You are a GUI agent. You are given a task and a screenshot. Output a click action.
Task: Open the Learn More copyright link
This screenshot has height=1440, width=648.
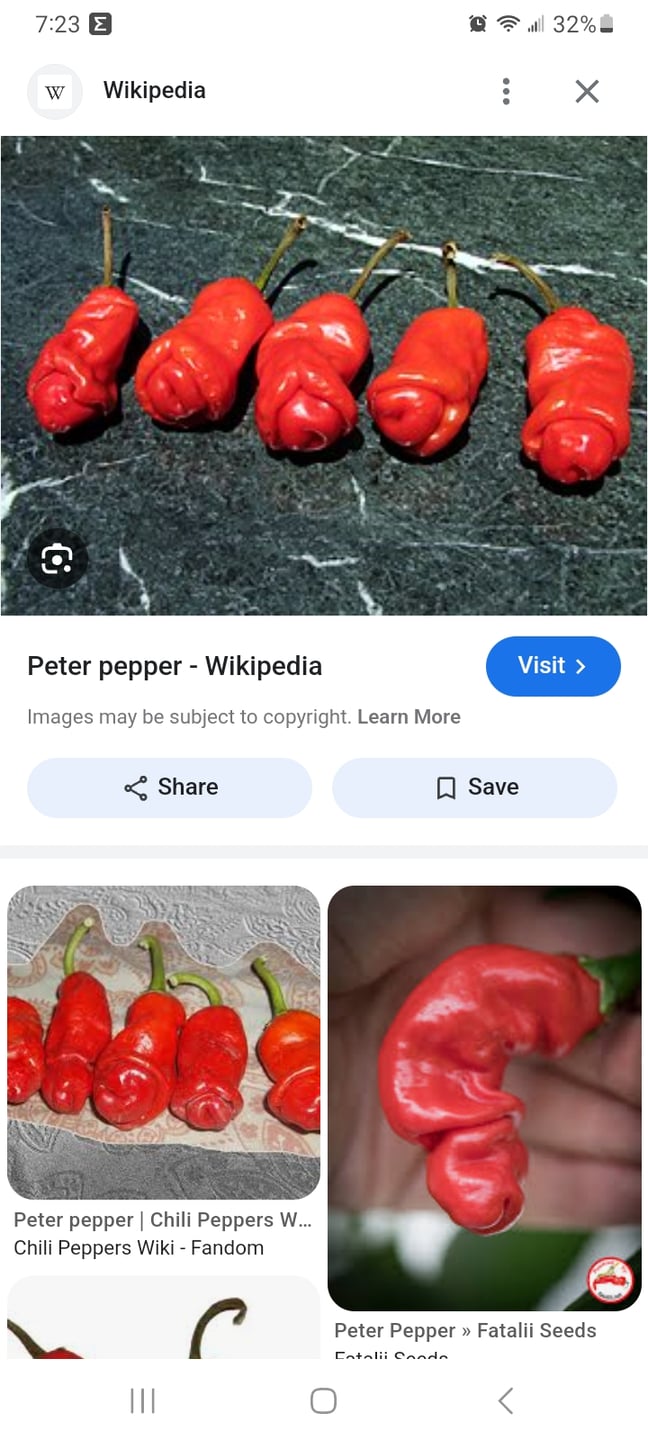point(409,717)
